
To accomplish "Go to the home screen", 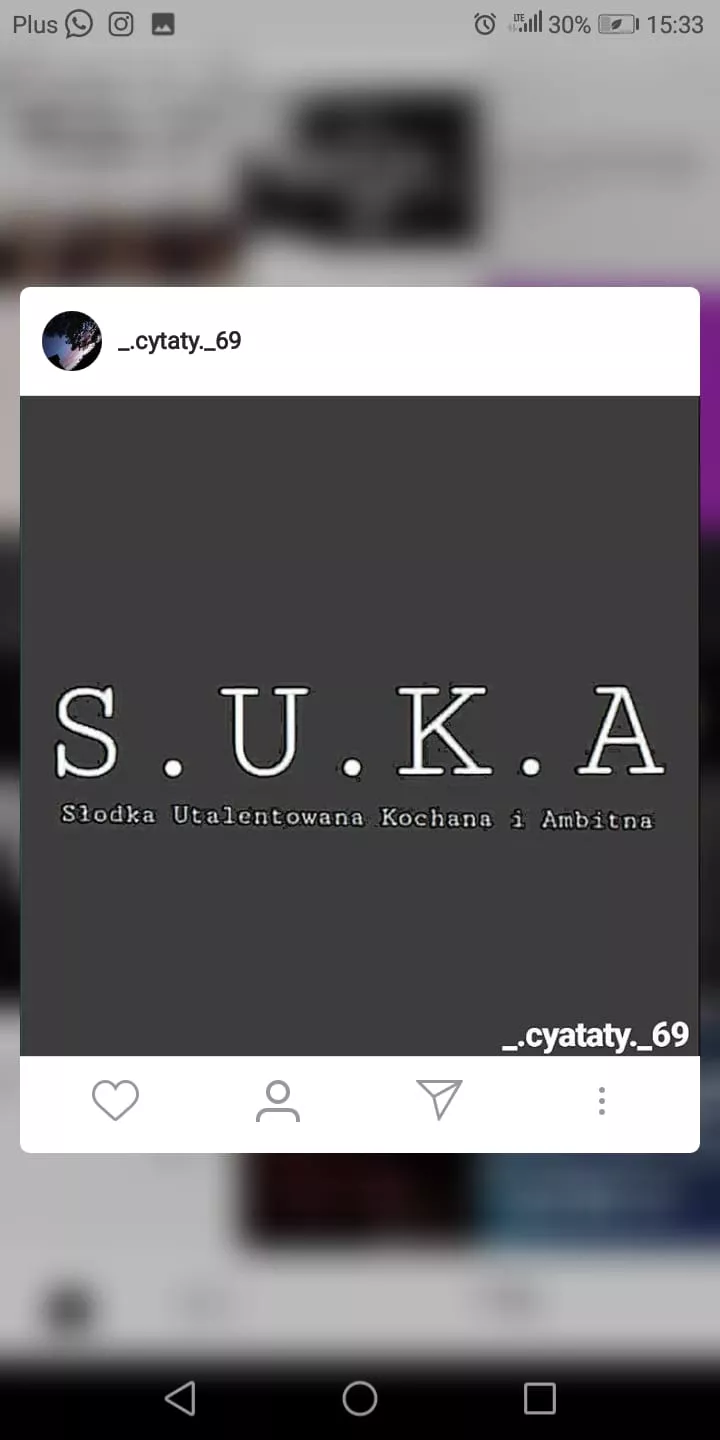I will pyautogui.click(x=360, y=1398).
